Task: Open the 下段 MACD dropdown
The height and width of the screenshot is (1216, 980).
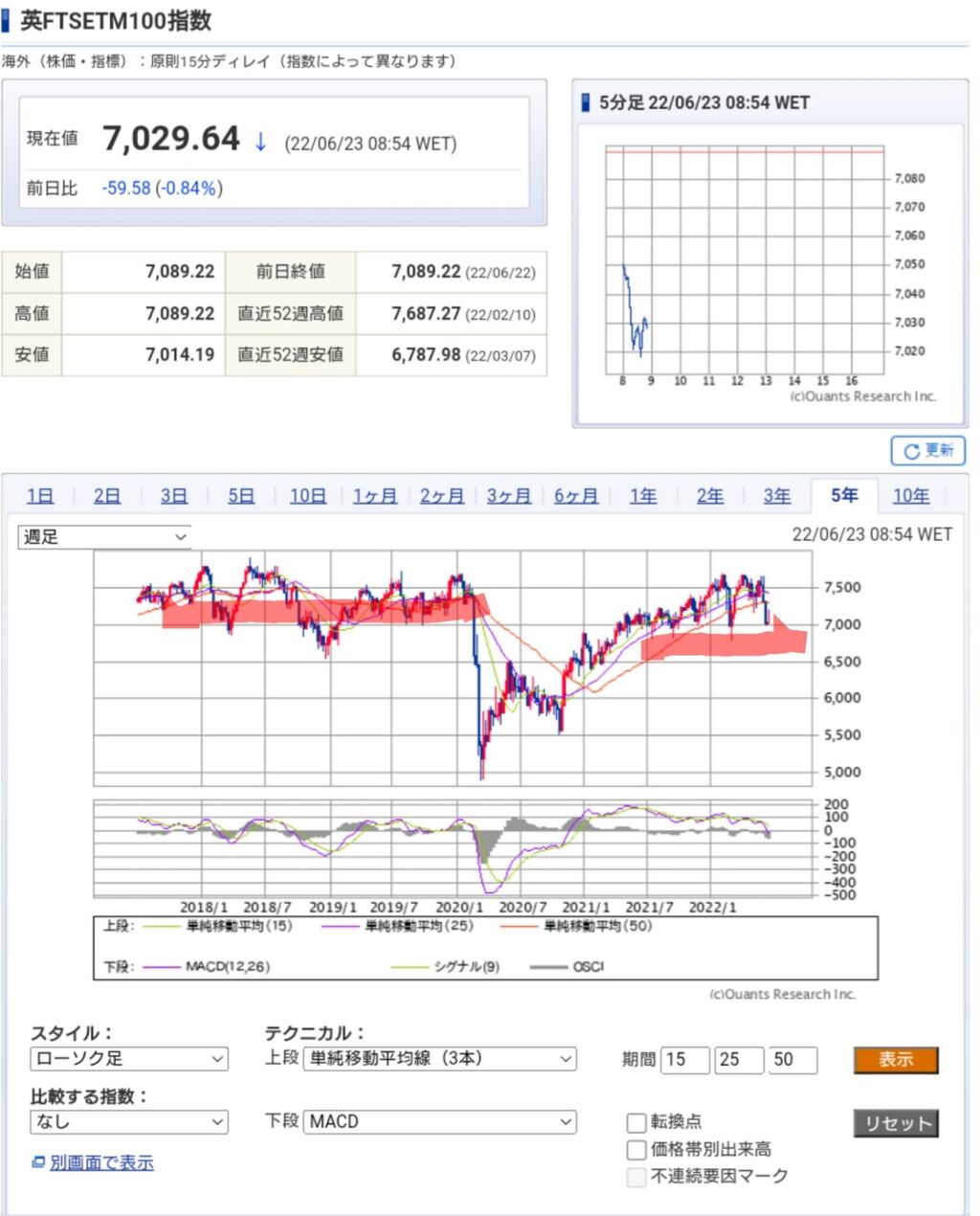Action: click(x=439, y=1121)
